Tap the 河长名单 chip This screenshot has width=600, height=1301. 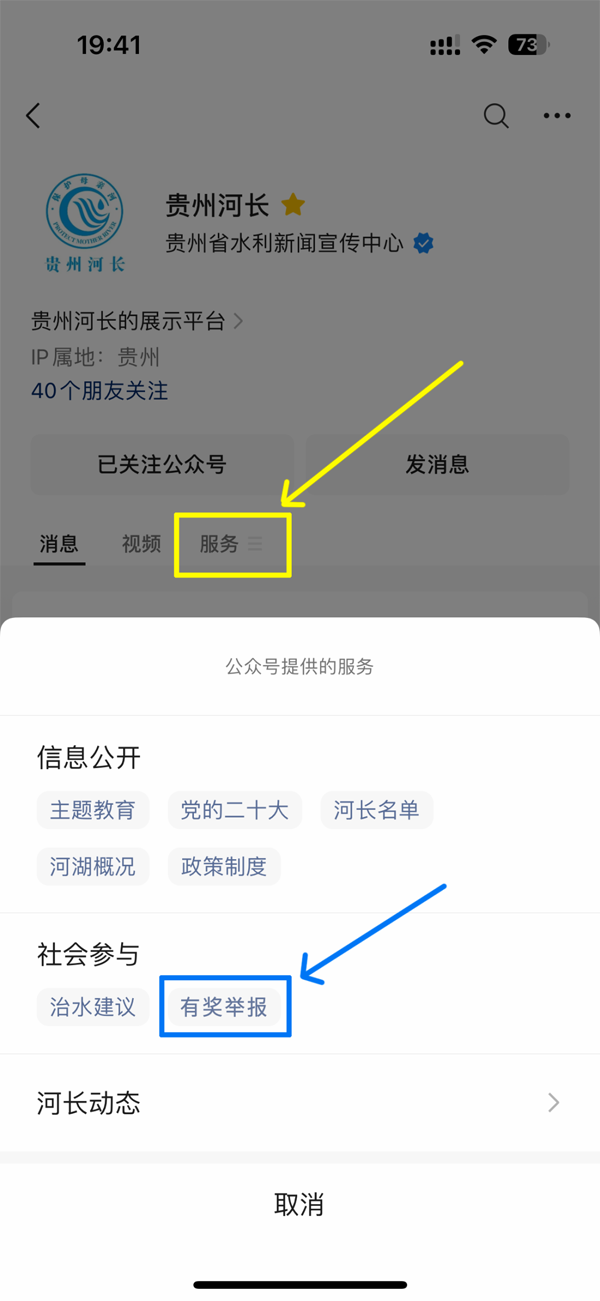click(x=376, y=810)
